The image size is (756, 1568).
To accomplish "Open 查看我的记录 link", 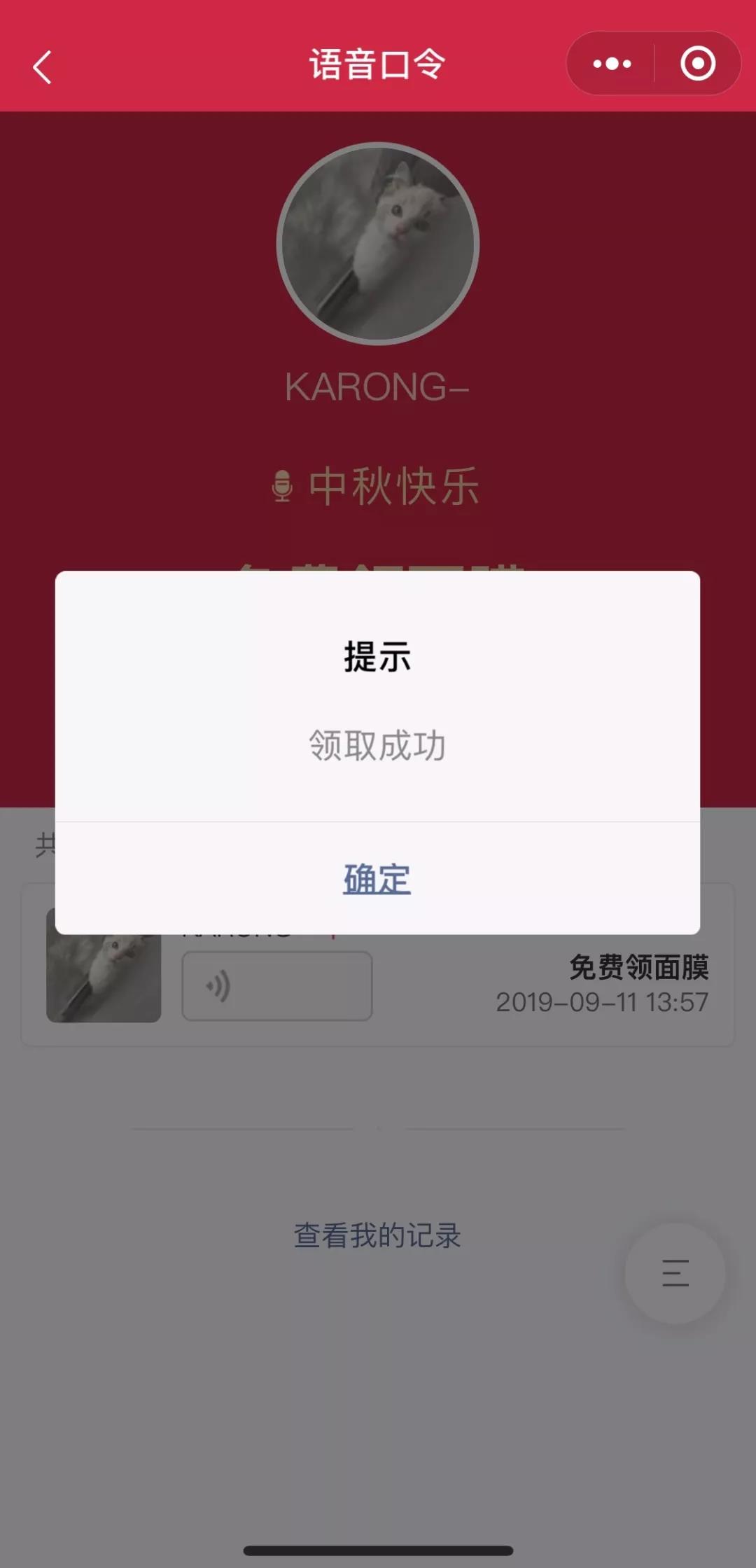I will [x=377, y=1235].
